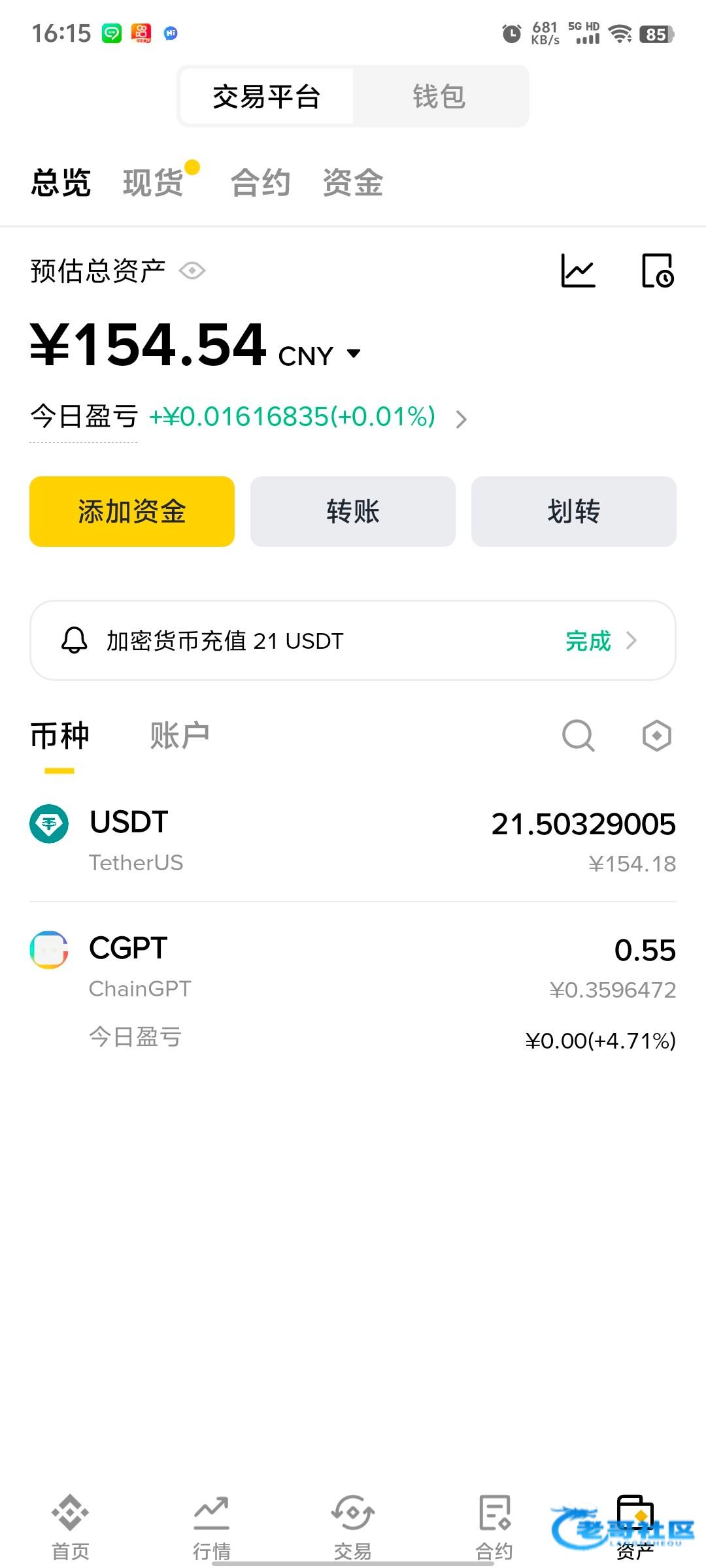The width and height of the screenshot is (706, 1568).
Task: Switch to the 账户 list tab
Action: coord(180,736)
